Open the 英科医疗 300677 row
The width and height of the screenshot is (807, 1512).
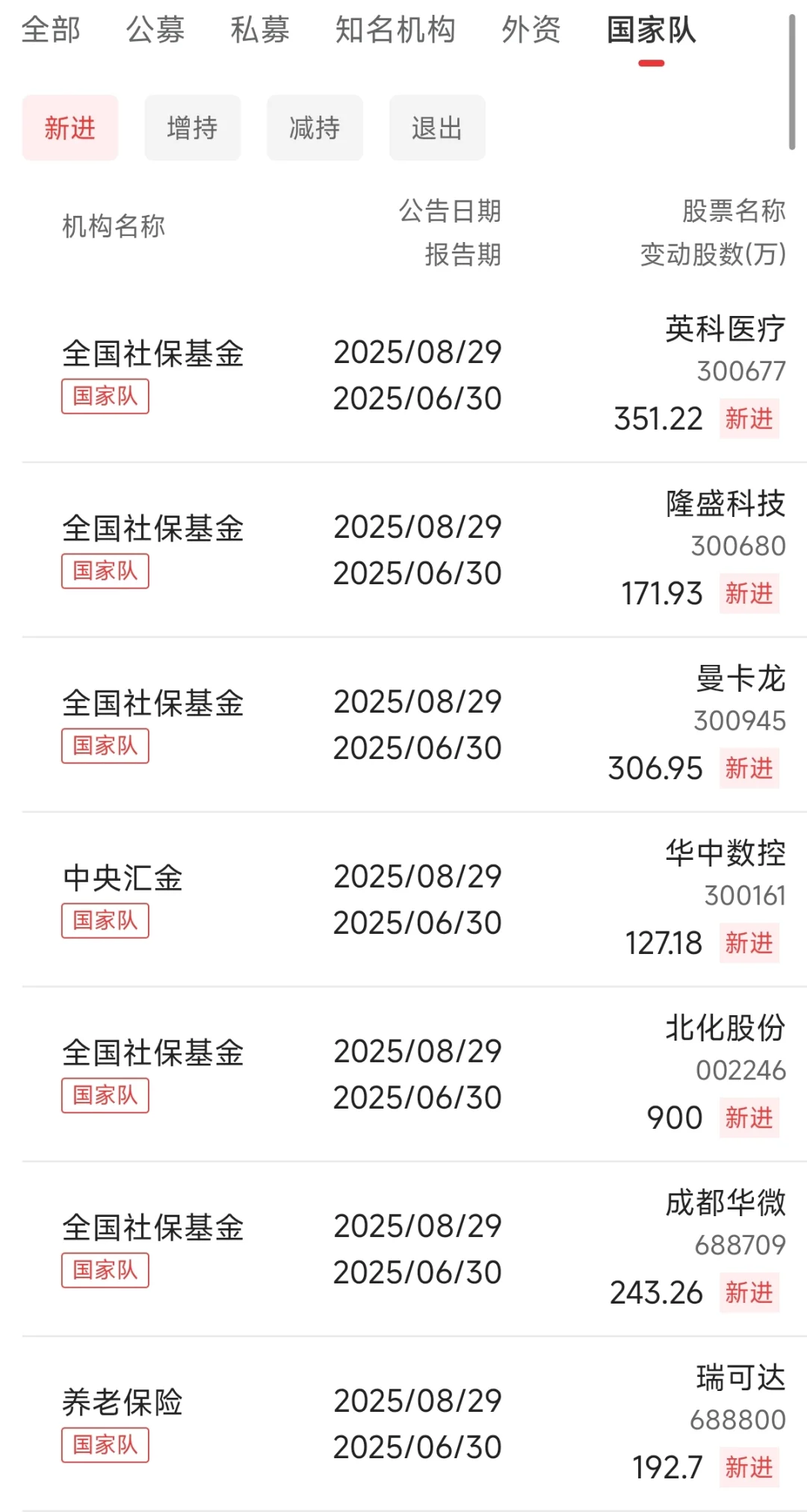[415, 375]
